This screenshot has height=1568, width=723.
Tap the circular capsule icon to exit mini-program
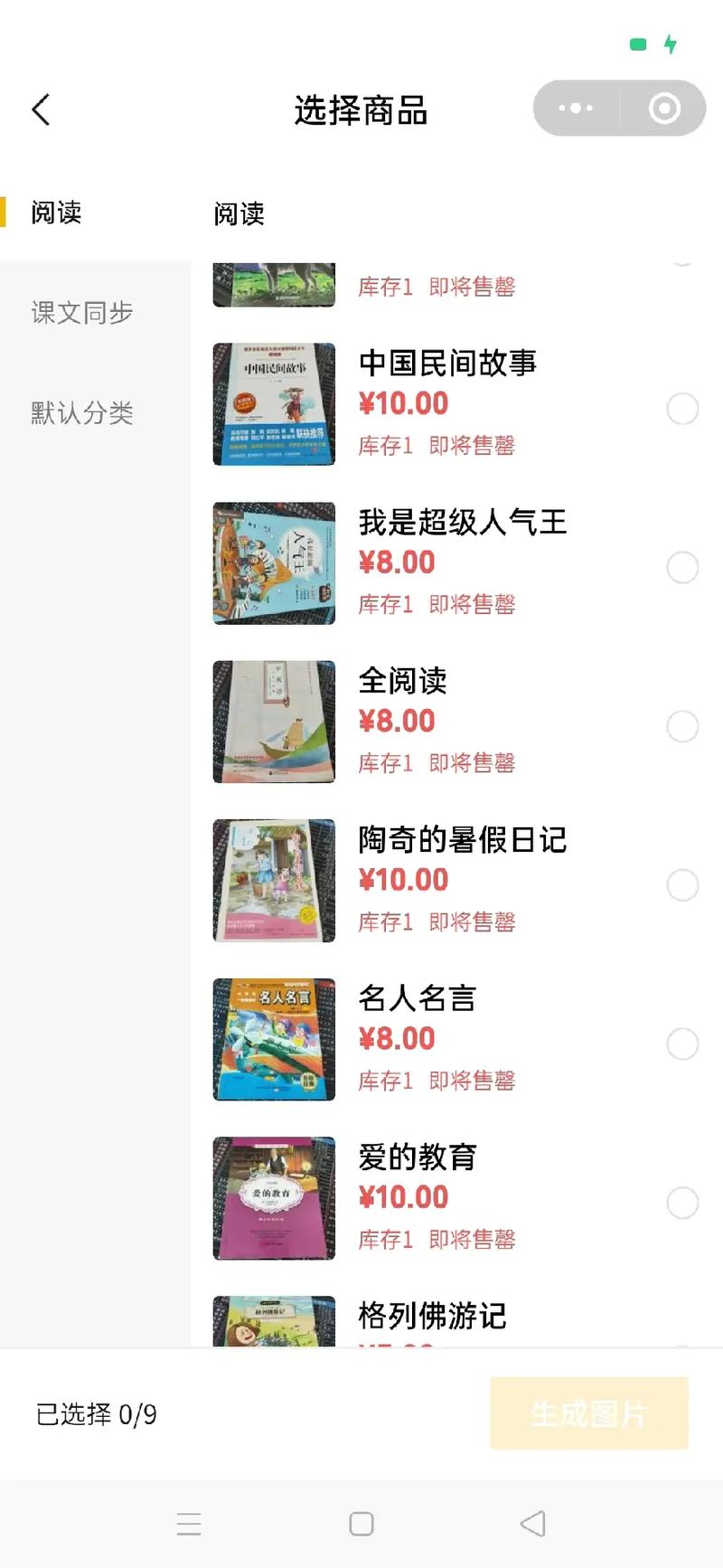(664, 108)
